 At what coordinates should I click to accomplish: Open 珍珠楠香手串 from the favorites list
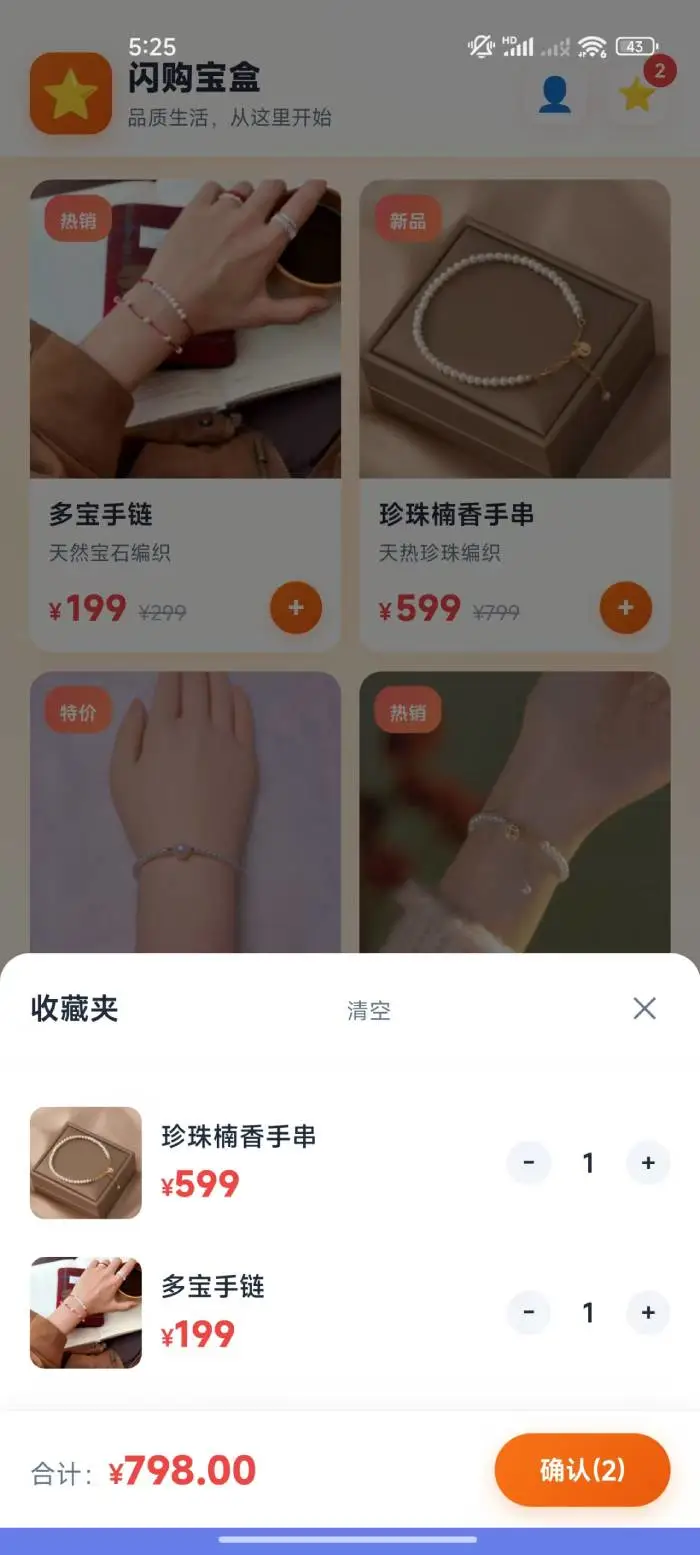pyautogui.click(x=238, y=1138)
